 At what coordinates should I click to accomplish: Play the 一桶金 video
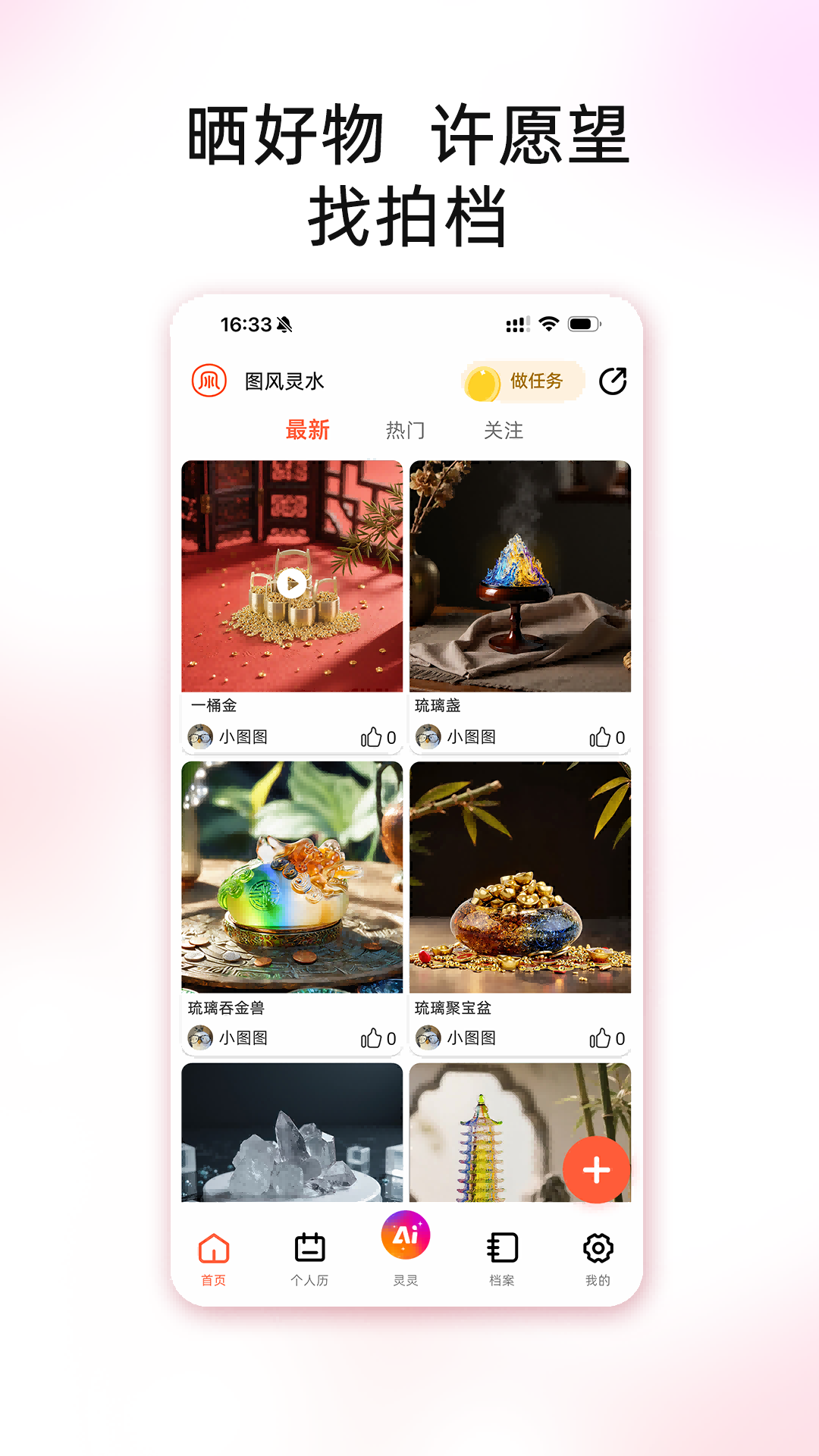tap(290, 582)
